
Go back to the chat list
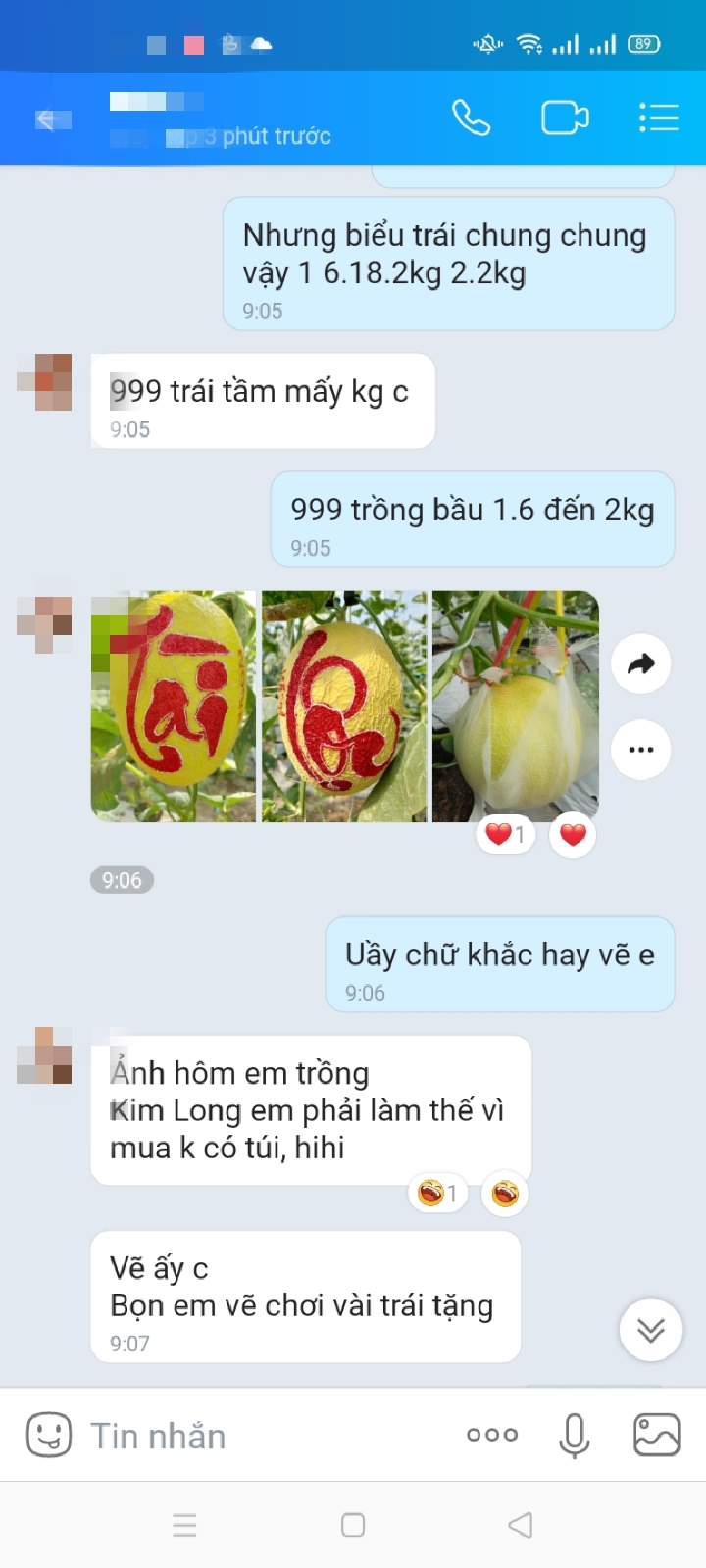click(47, 120)
